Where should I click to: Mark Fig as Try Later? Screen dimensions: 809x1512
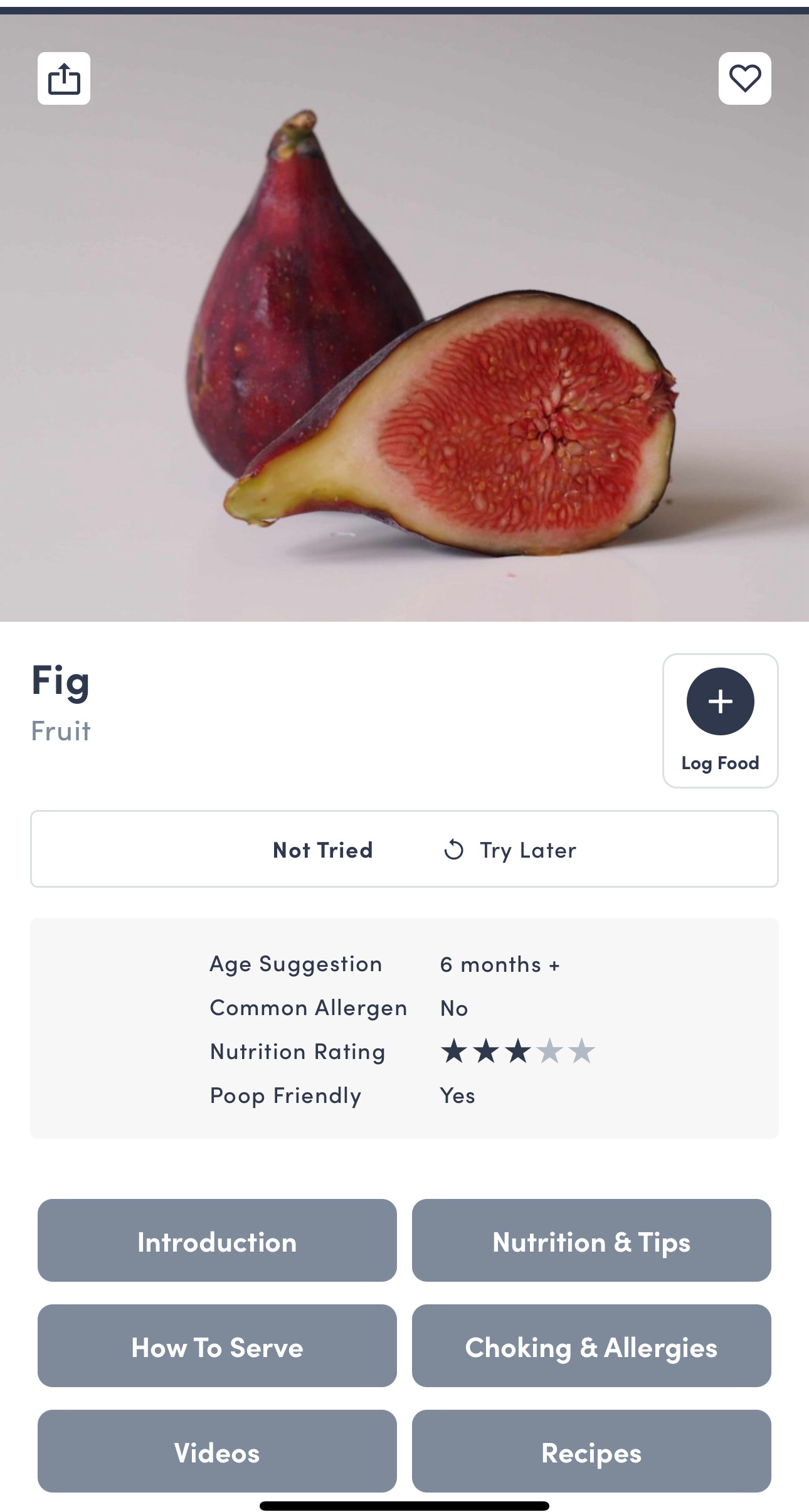(510, 850)
